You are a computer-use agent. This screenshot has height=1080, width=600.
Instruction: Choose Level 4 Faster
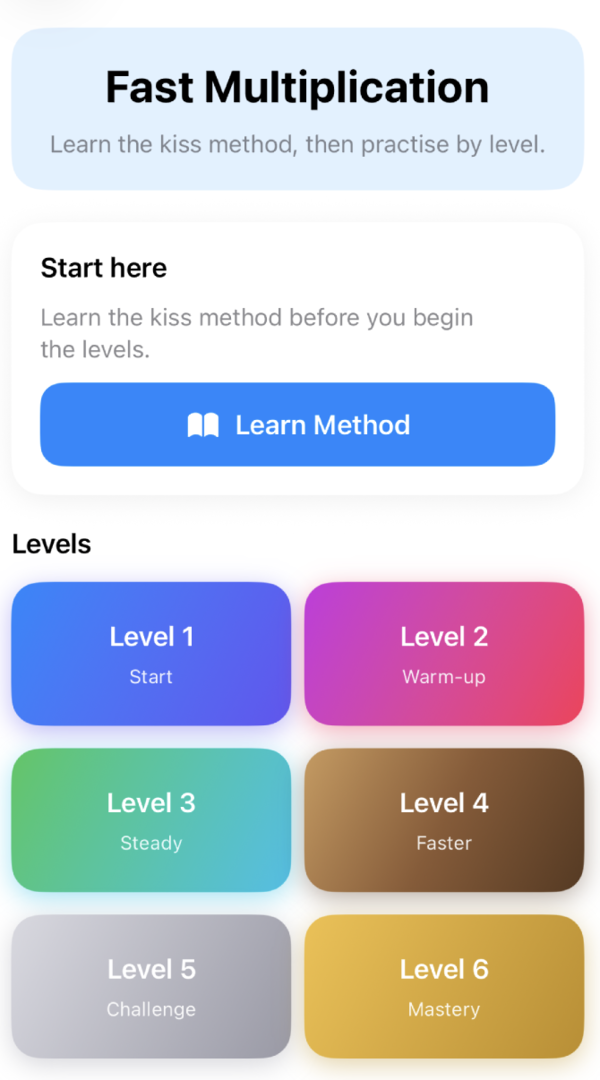(x=444, y=820)
